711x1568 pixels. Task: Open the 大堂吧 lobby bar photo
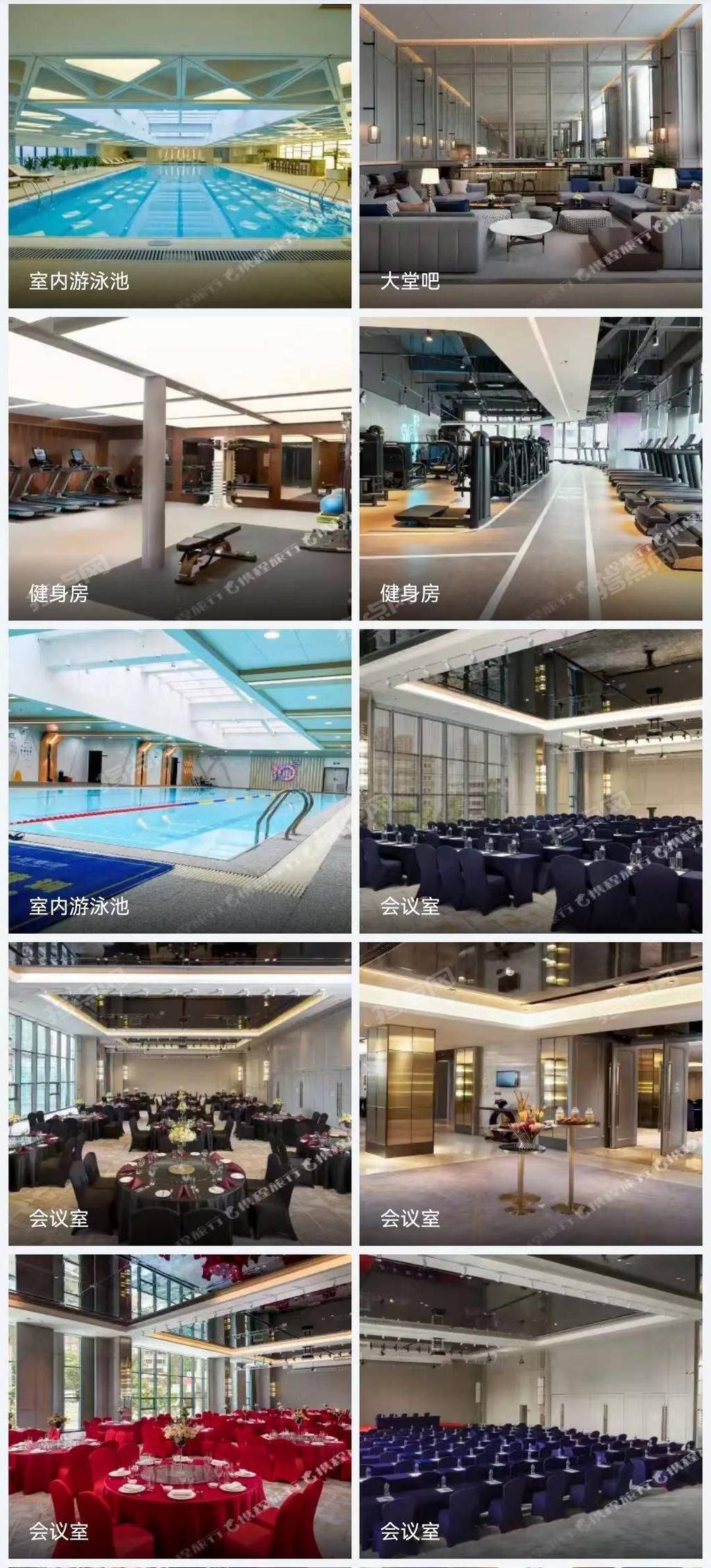click(x=531, y=156)
